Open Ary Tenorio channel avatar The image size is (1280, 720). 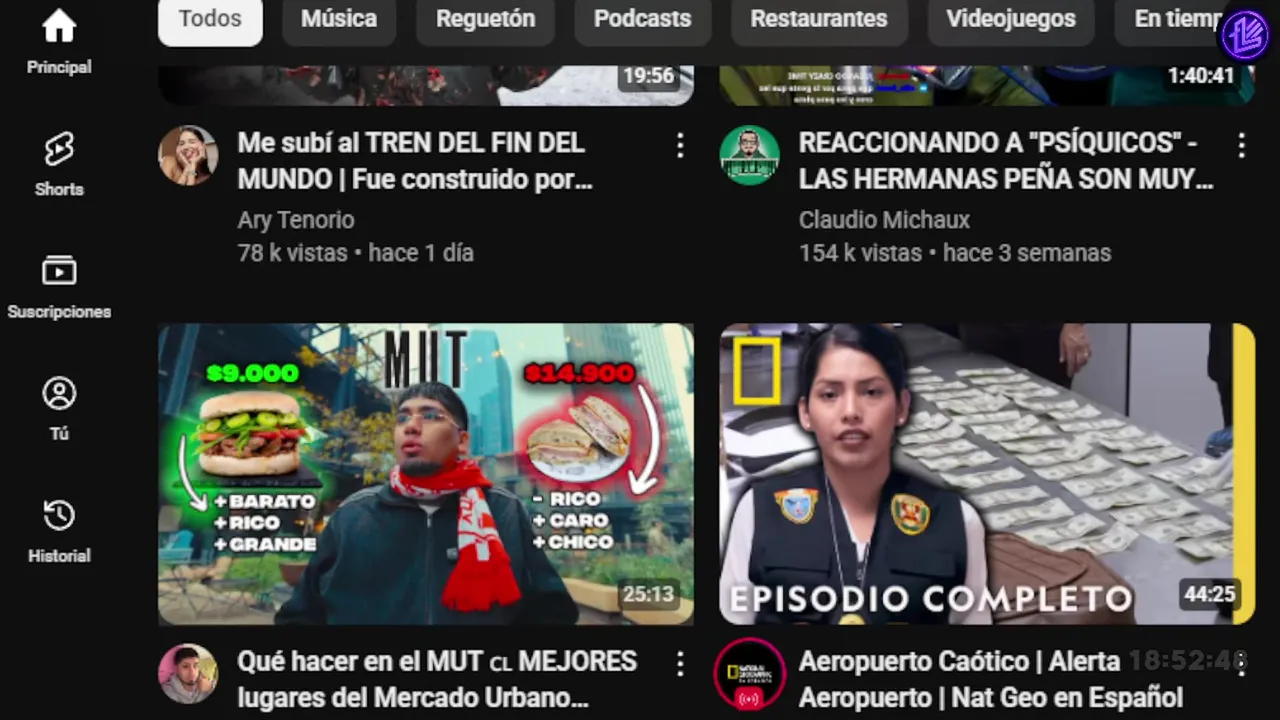coord(188,155)
